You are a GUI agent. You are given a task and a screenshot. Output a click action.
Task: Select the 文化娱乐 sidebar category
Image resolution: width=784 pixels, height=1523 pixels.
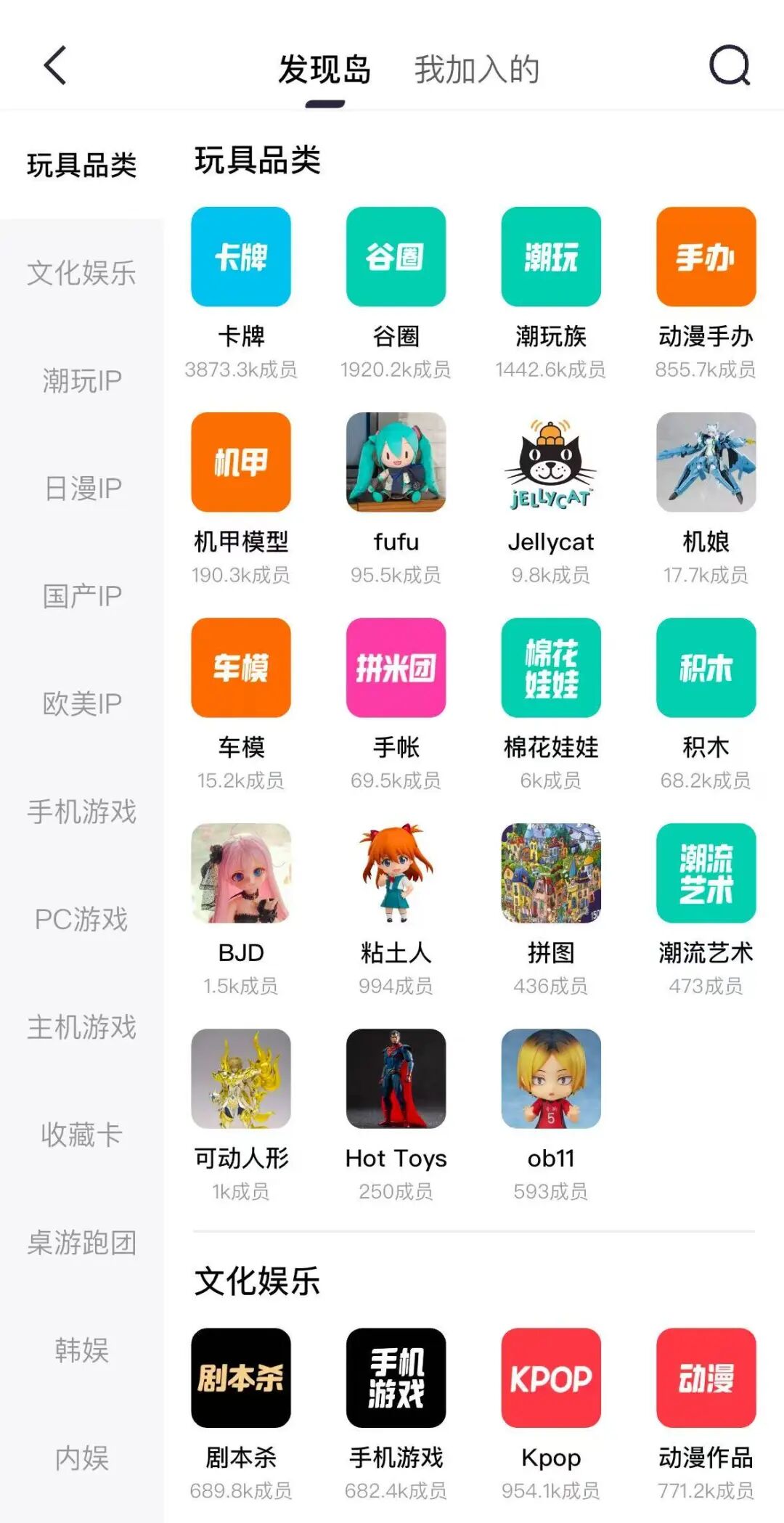(81, 273)
